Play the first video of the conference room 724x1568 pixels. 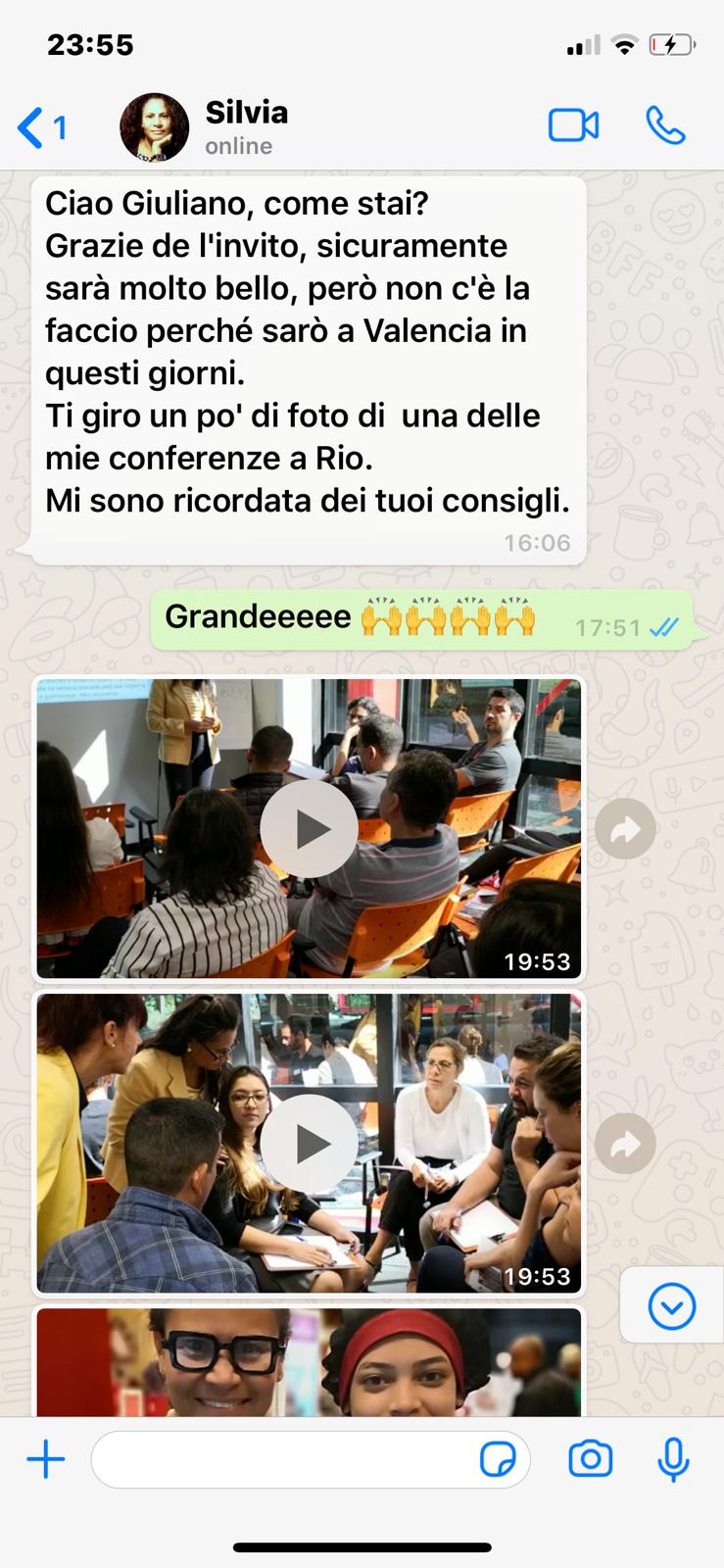[x=309, y=829]
